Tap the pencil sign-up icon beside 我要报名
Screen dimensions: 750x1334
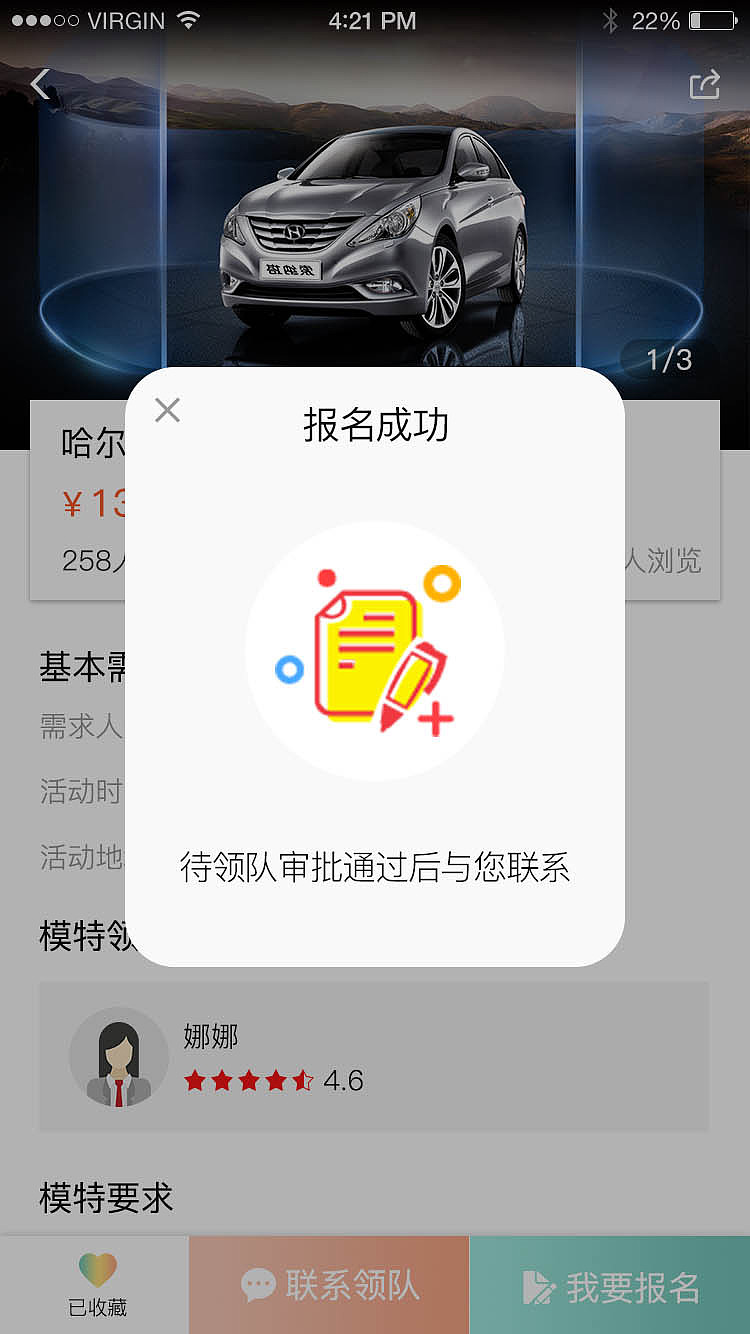[535, 1284]
